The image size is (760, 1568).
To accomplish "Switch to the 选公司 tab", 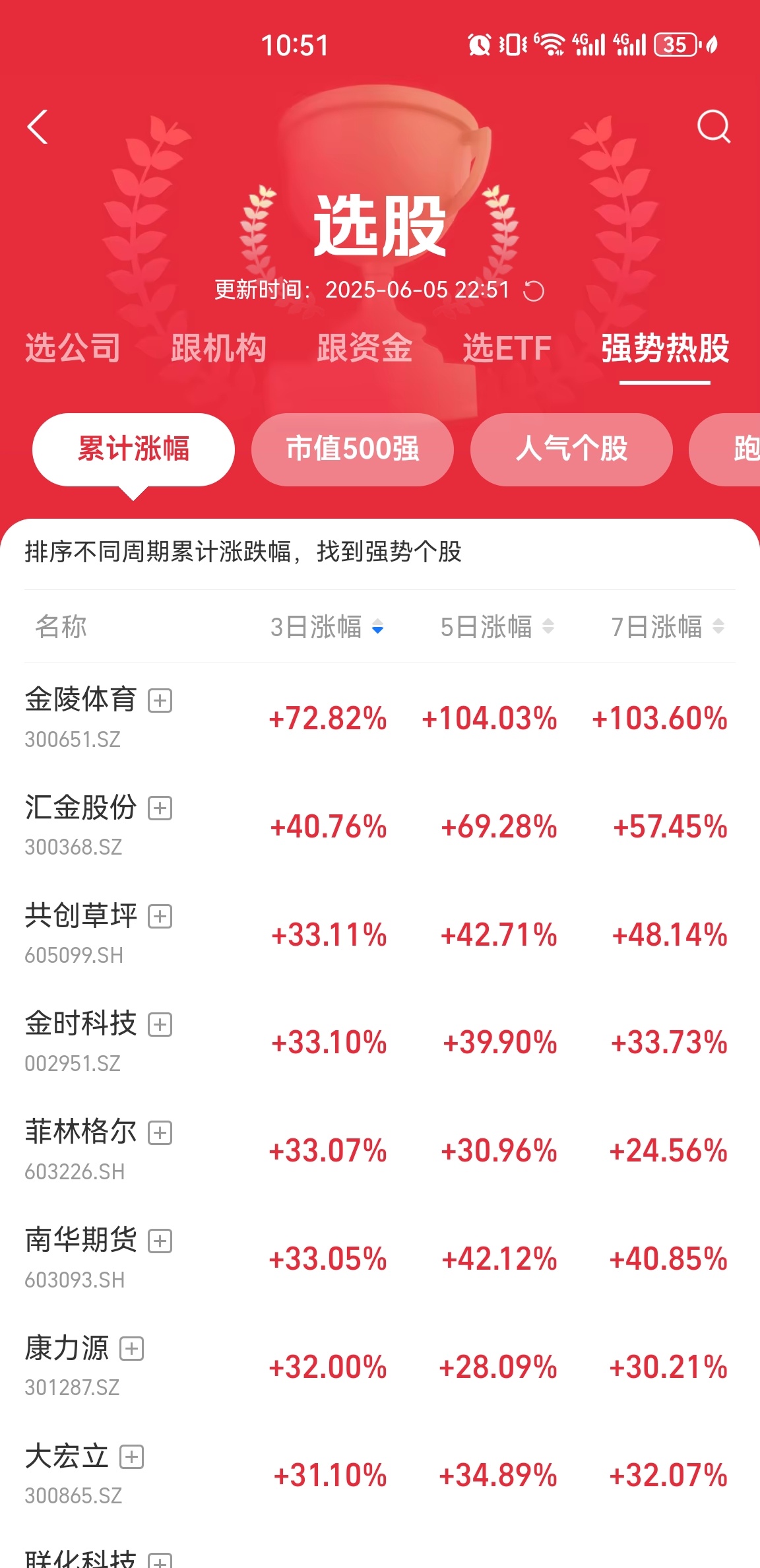I will [x=73, y=348].
